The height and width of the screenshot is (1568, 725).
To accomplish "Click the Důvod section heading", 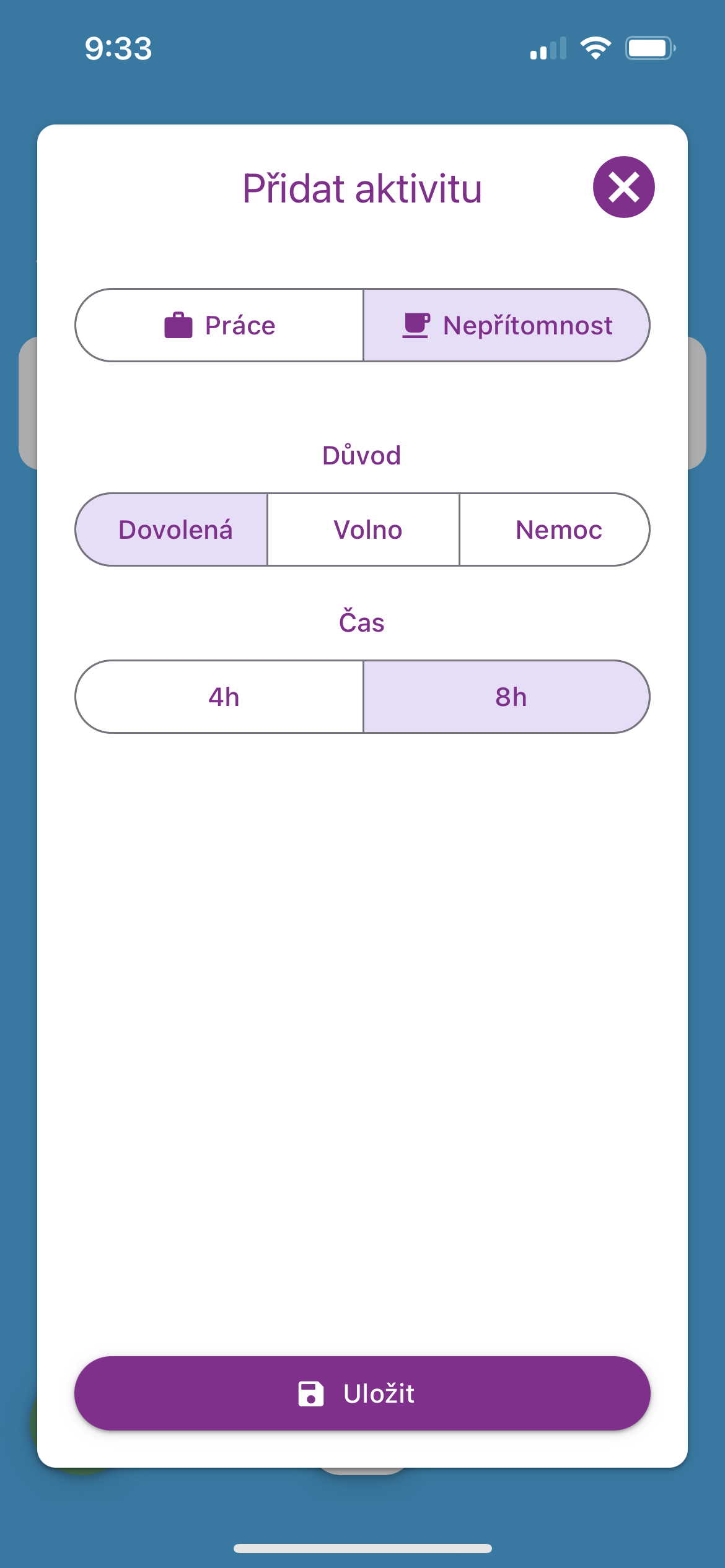I will 362,454.
